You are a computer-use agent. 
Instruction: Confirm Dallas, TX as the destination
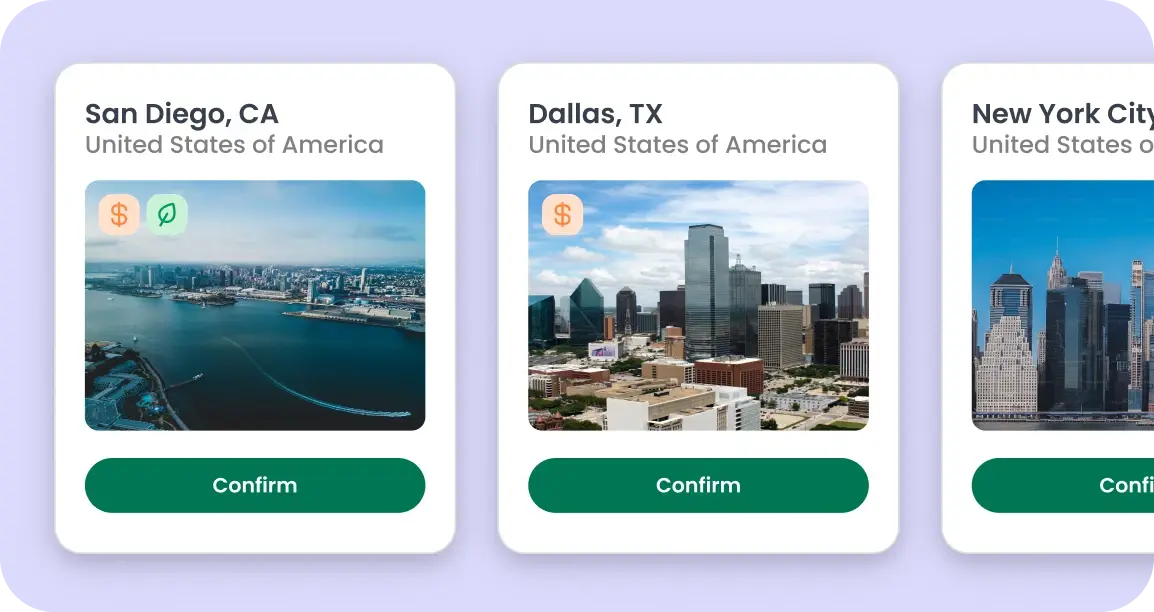pyautogui.click(x=698, y=485)
